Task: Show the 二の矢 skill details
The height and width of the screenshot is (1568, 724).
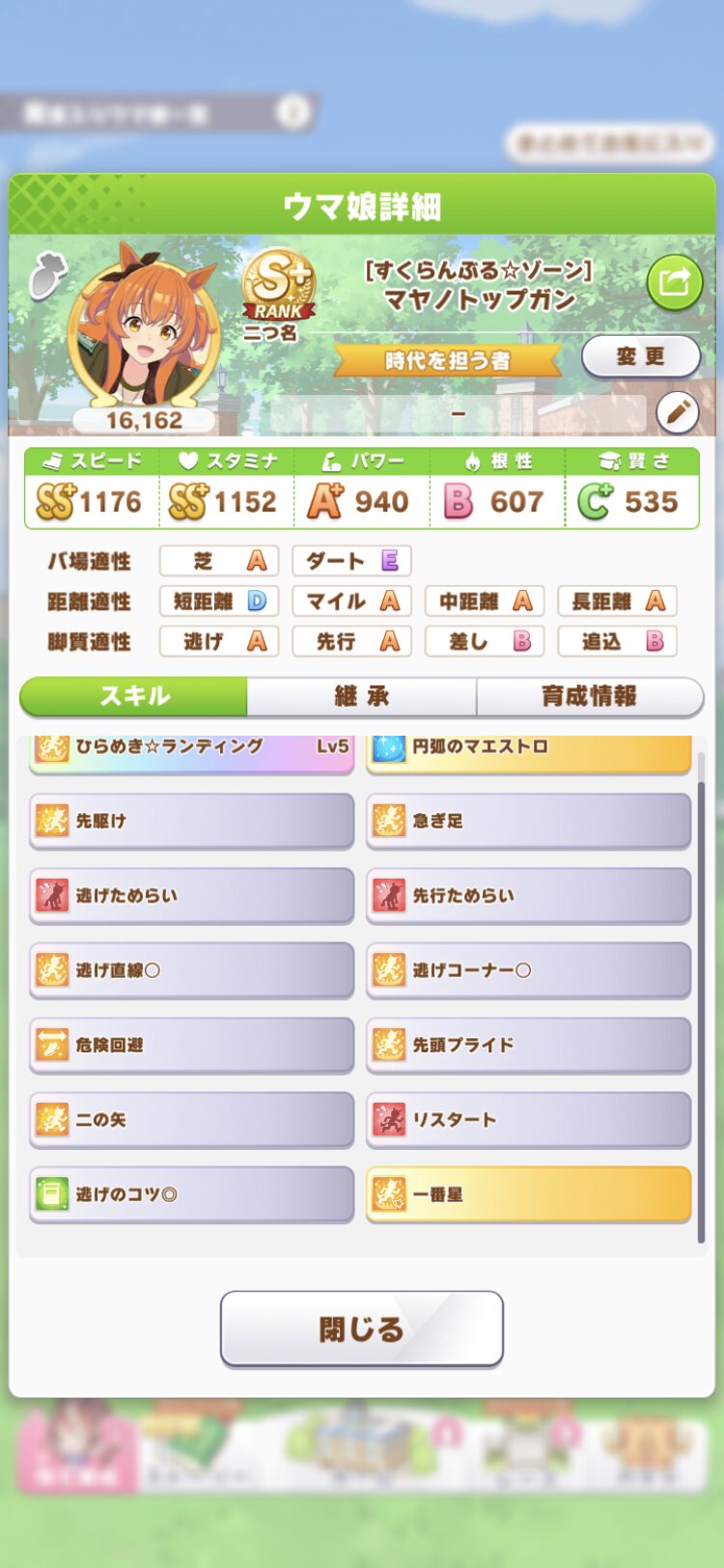Action: point(191,1119)
